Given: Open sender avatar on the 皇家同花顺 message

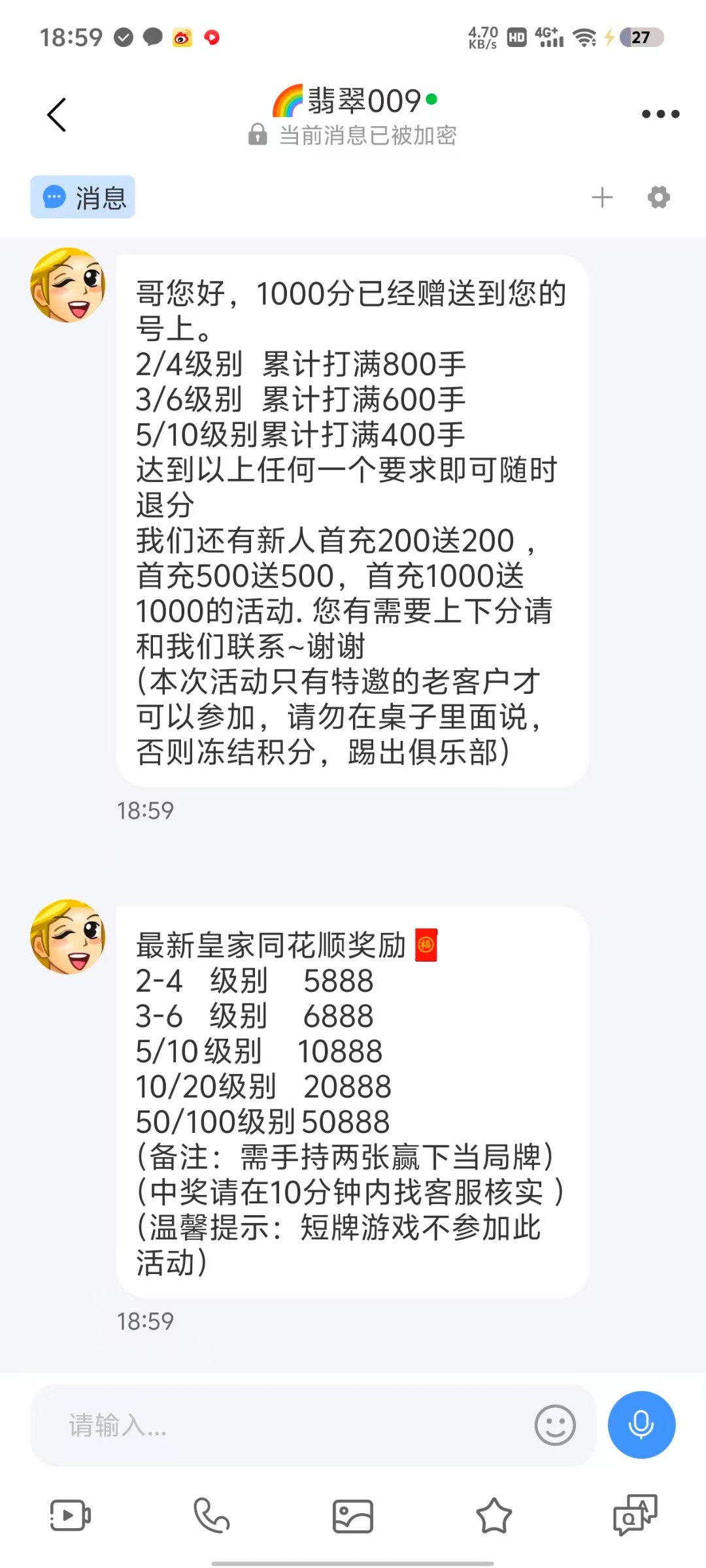Looking at the screenshot, I should point(68,936).
